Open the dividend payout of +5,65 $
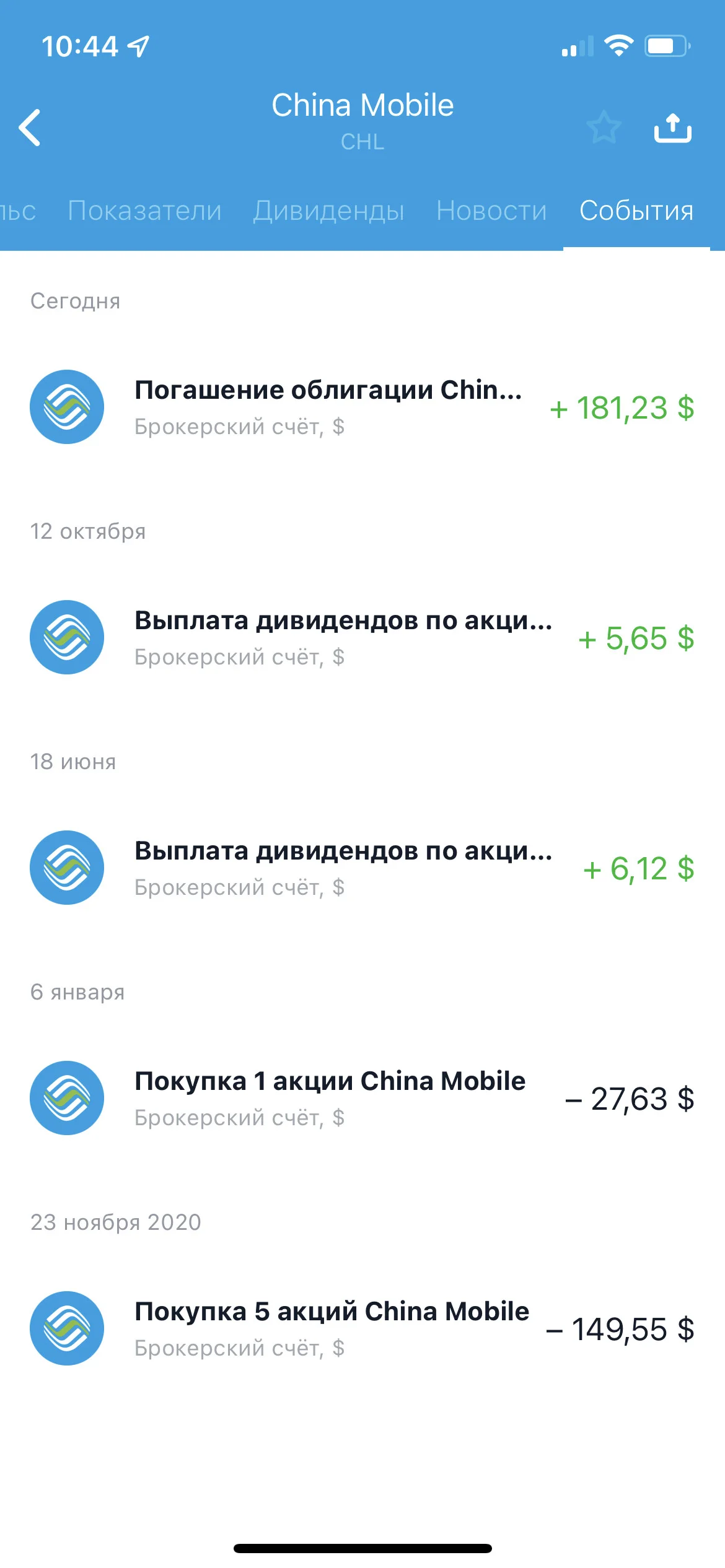 (x=362, y=637)
